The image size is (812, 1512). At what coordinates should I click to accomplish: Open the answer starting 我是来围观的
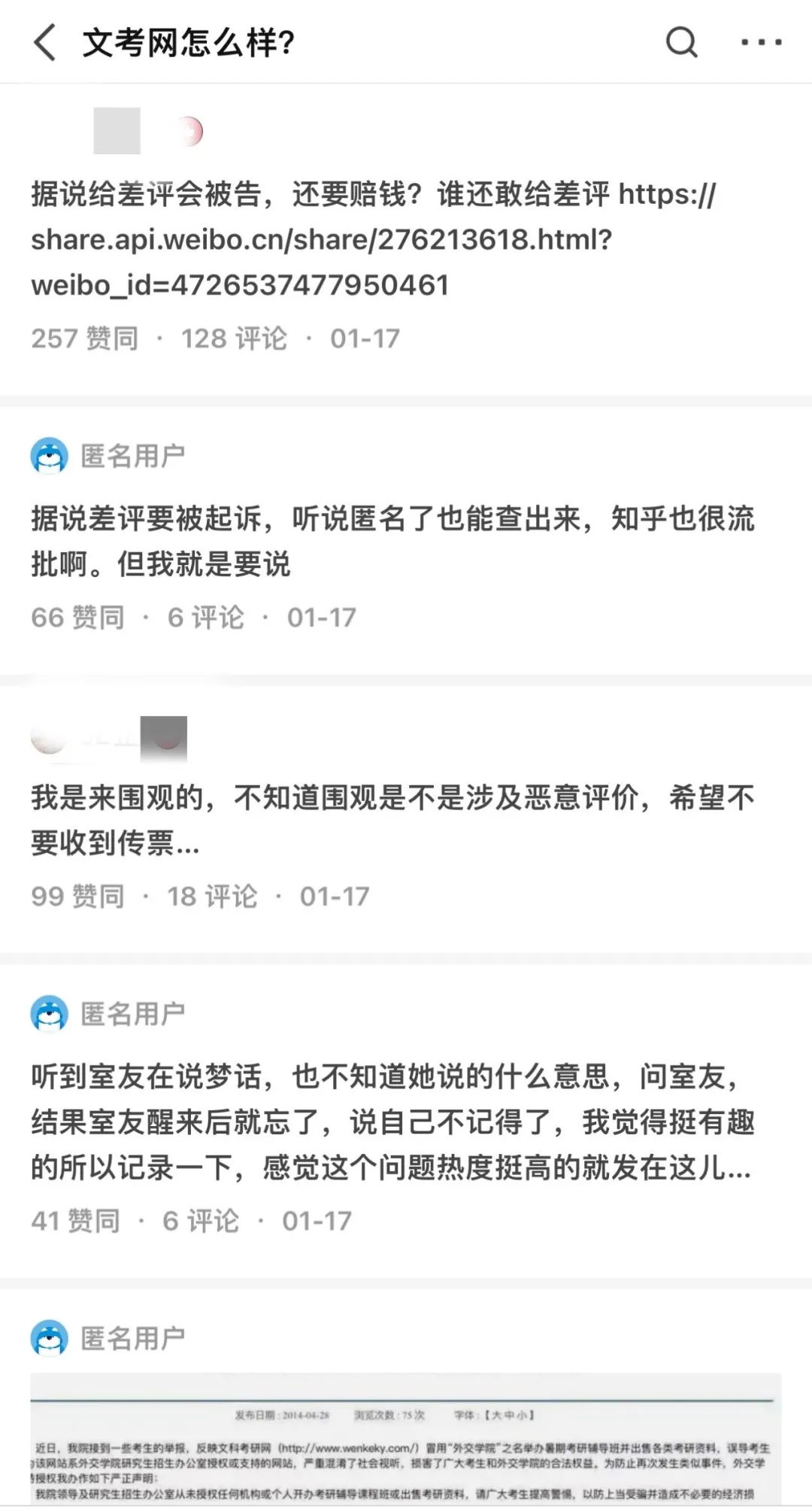point(392,819)
